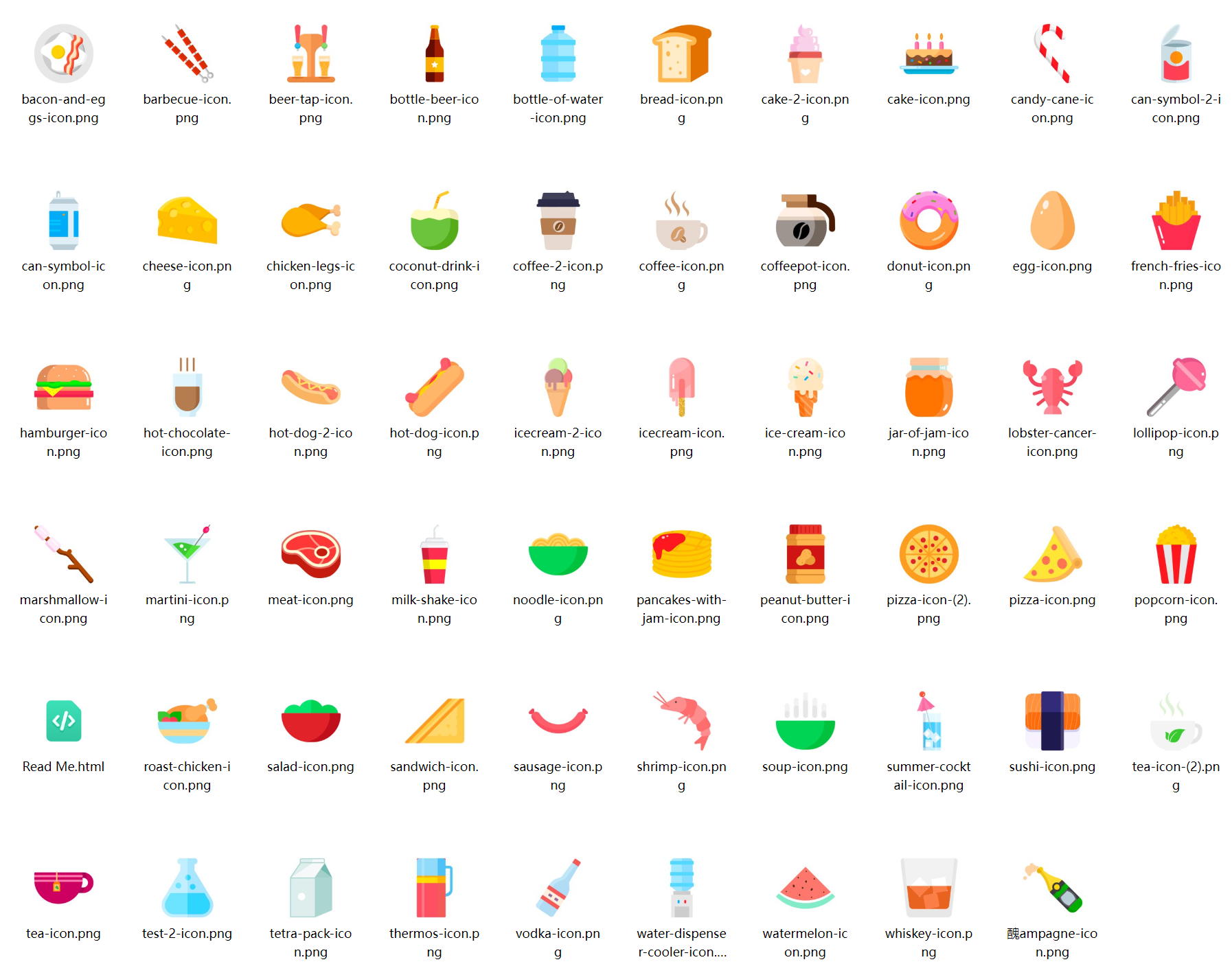This screenshot has height=975, width=1232.
Task: Select hamburger-icon.png file
Action: point(63,387)
